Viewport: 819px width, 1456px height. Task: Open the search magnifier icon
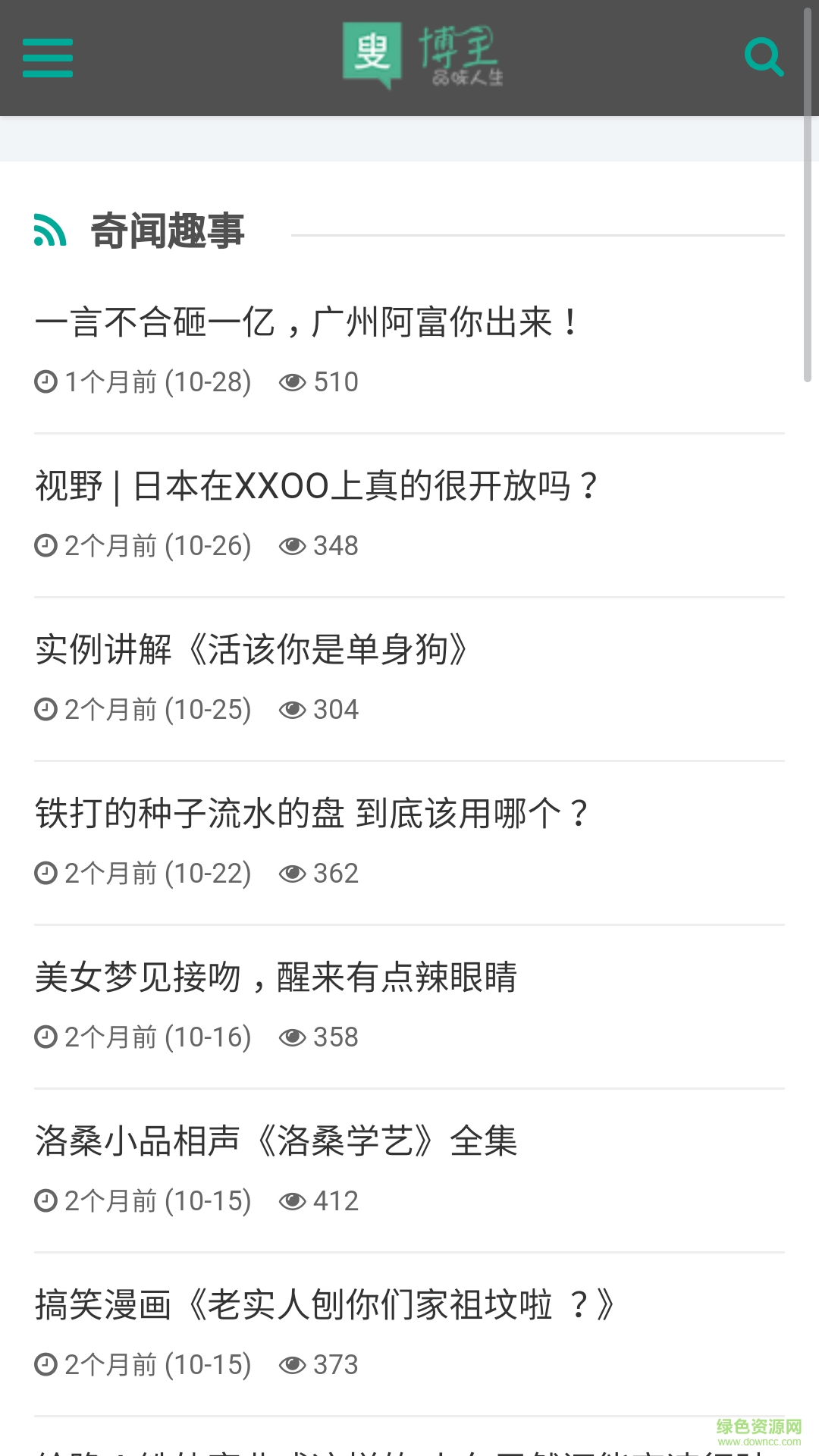point(764,58)
